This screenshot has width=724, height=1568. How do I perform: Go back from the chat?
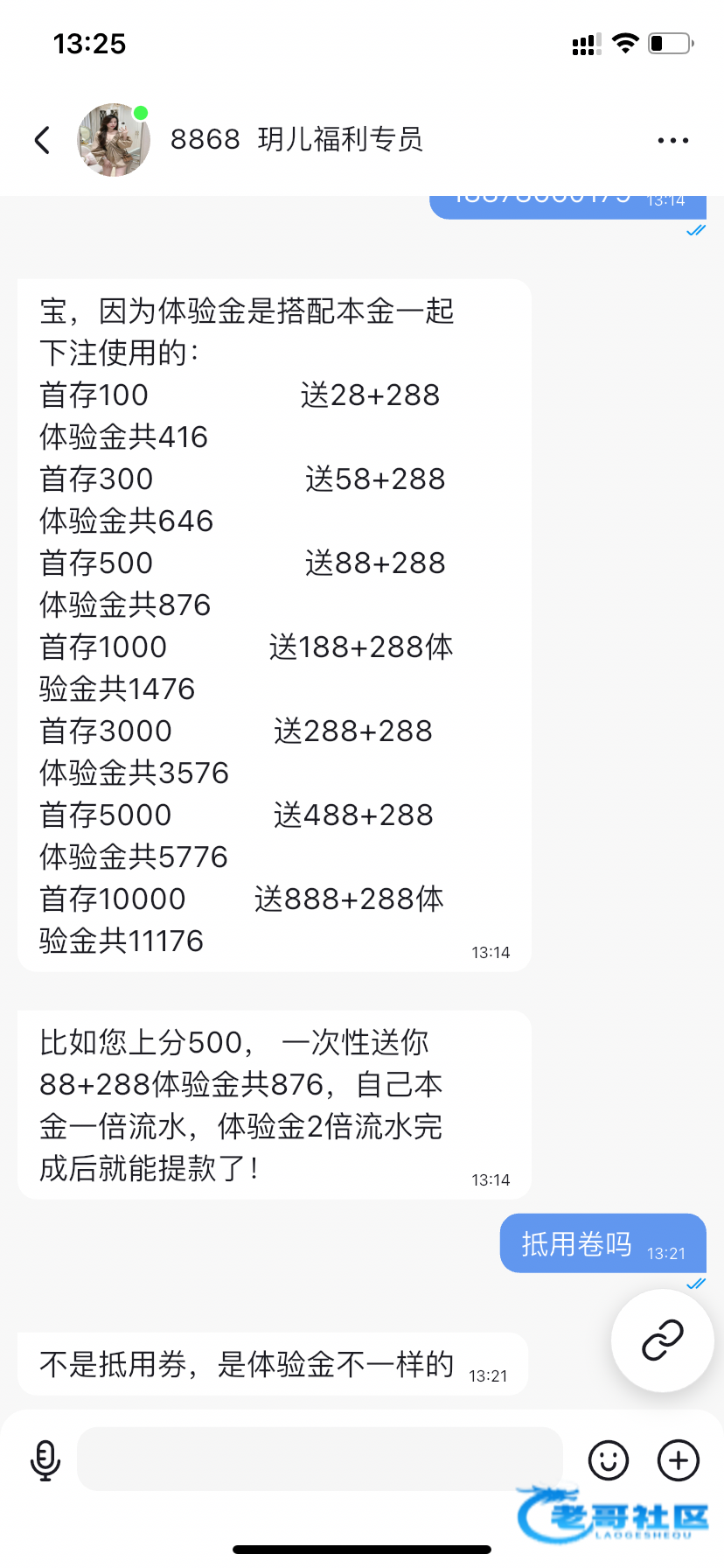click(x=42, y=140)
